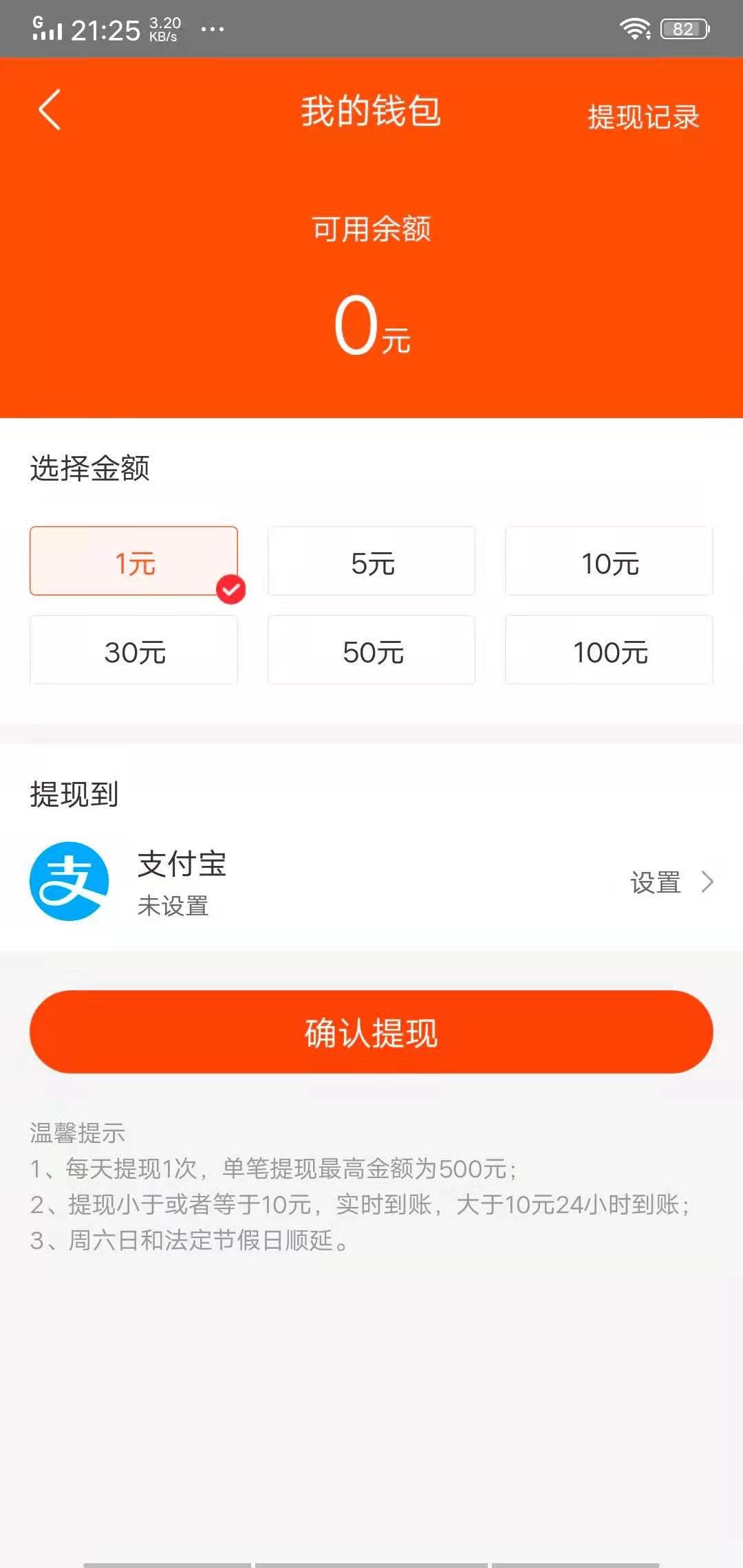Tap the 3.20 KB/s network speed indicator
The width and height of the screenshot is (743, 1568).
(x=163, y=28)
